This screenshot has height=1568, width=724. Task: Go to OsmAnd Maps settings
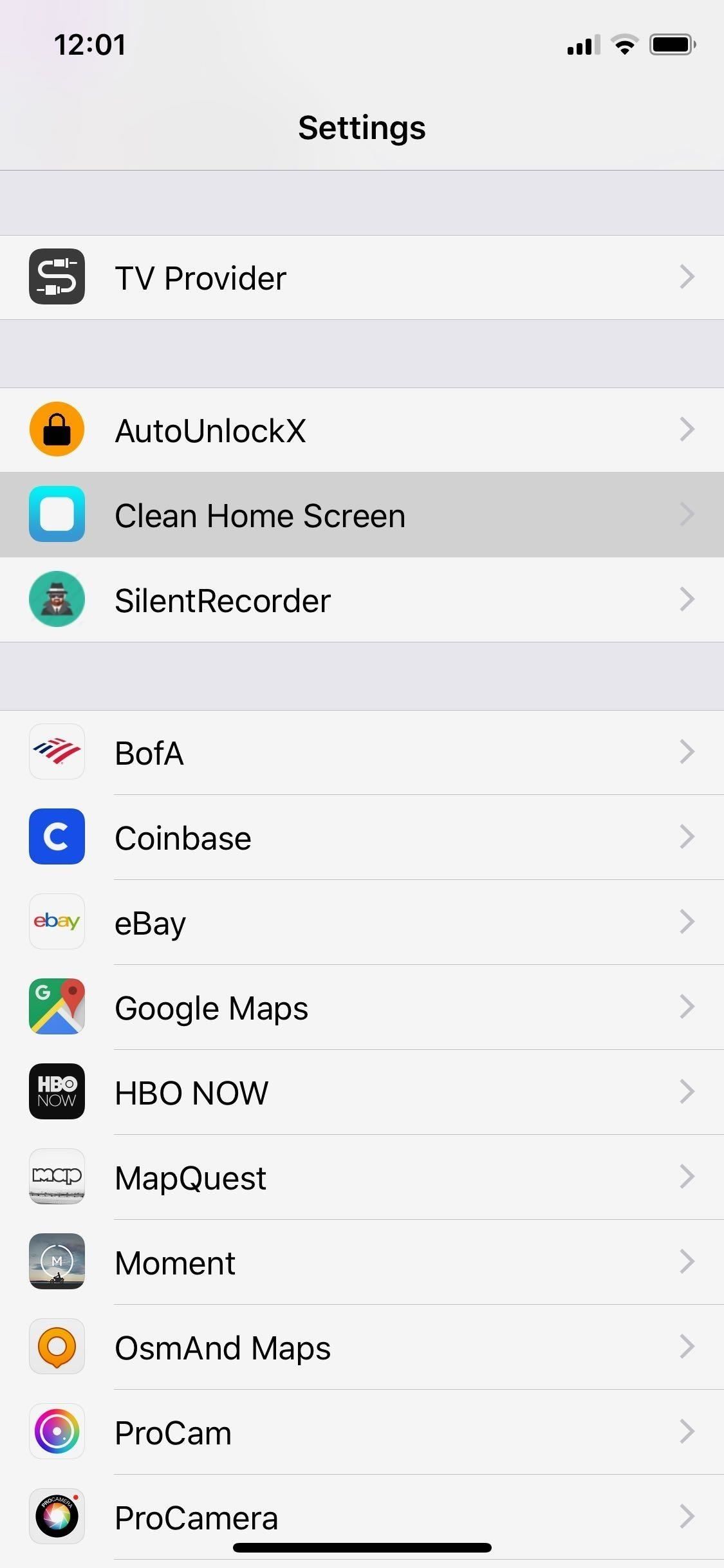[x=362, y=1347]
